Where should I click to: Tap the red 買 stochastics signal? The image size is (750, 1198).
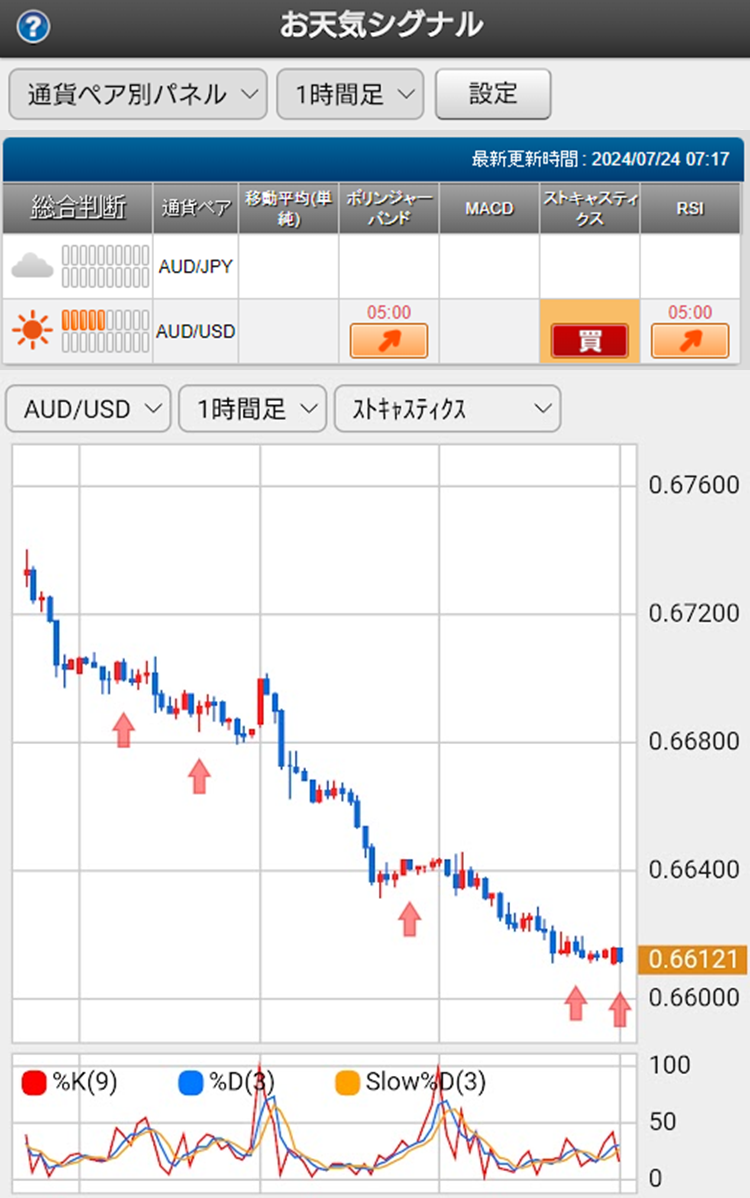coord(590,341)
